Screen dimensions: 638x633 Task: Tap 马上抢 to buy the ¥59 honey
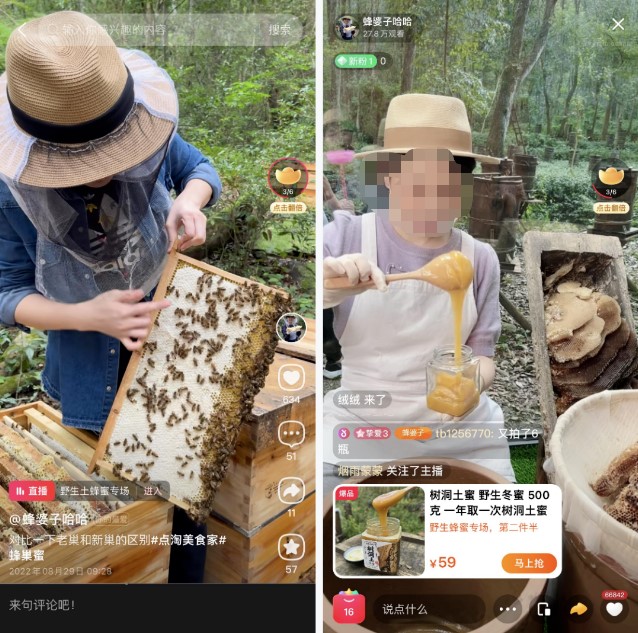(529, 562)
